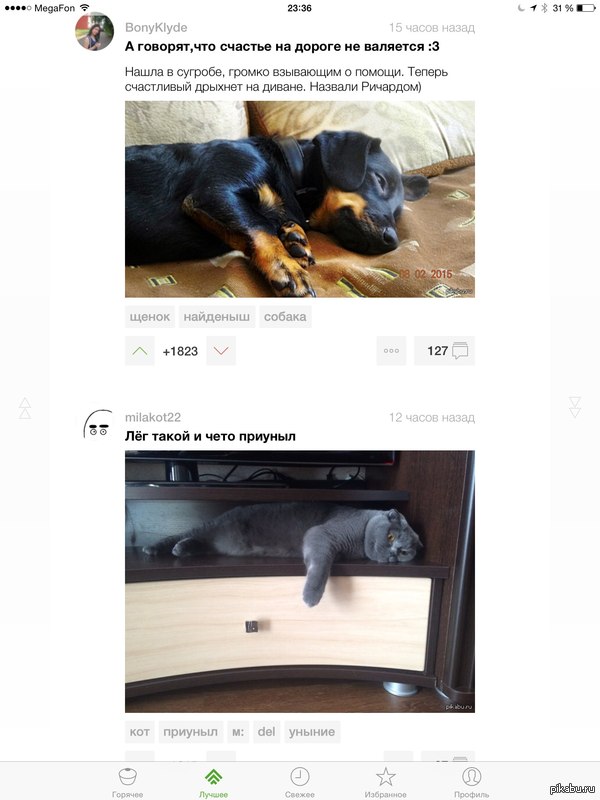Tap the уныние tag

tap(312, 731)
